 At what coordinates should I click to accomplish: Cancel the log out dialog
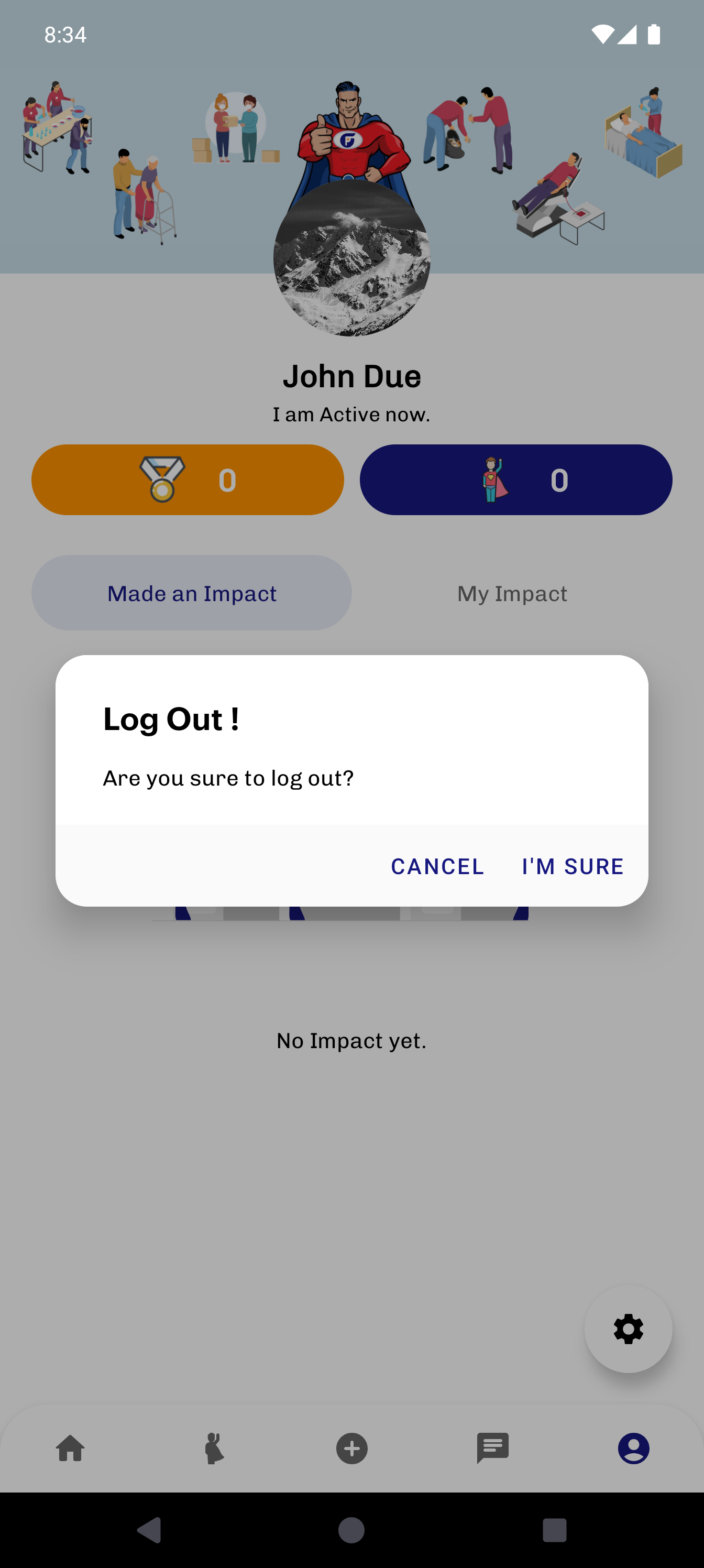pyautogui.click(x=437, y=866)
